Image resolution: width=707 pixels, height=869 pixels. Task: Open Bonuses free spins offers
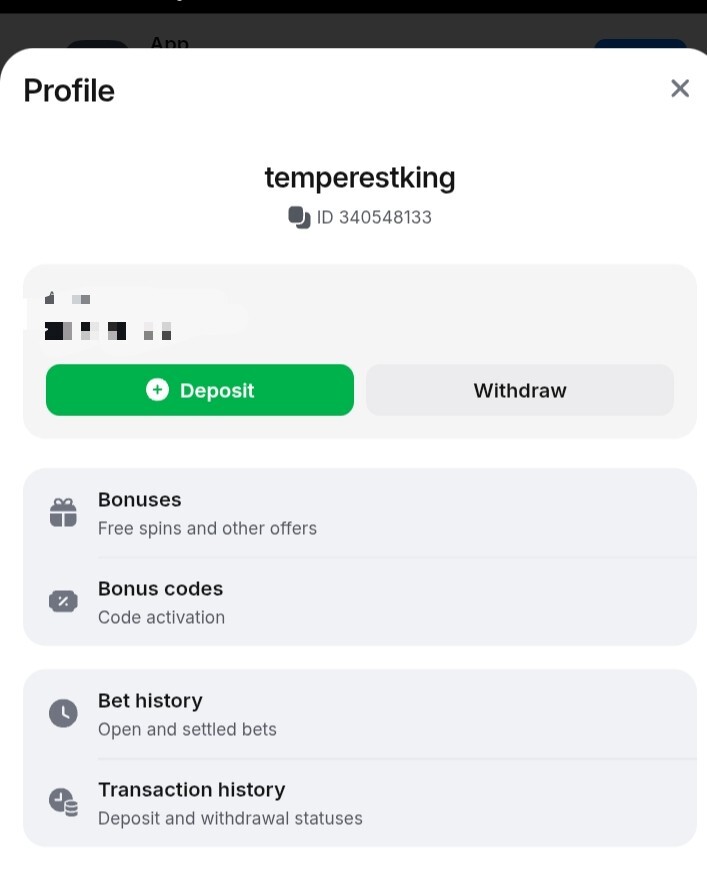(359, 513)
